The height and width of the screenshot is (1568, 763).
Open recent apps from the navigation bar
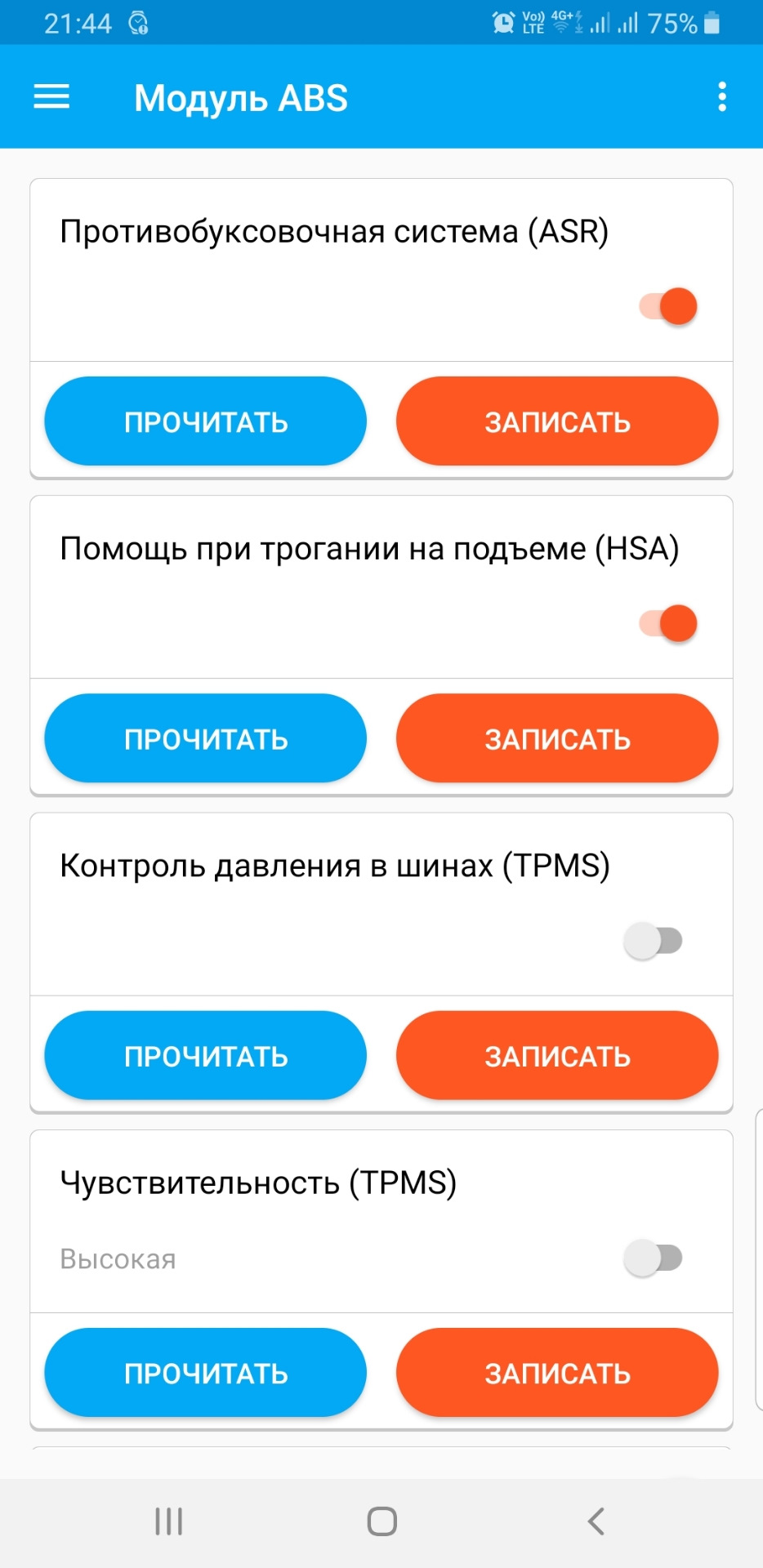167,1521
